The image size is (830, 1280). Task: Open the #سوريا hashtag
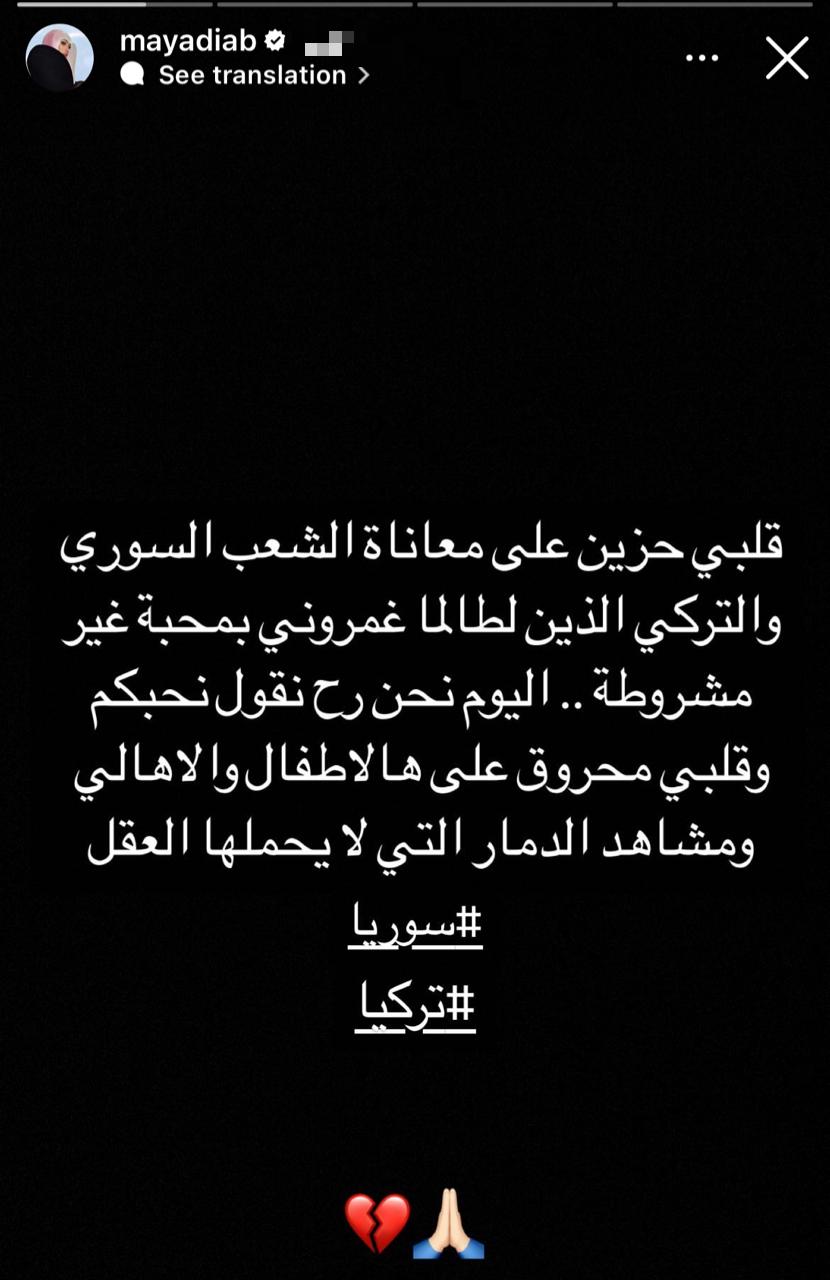click(x=415, y=926)
